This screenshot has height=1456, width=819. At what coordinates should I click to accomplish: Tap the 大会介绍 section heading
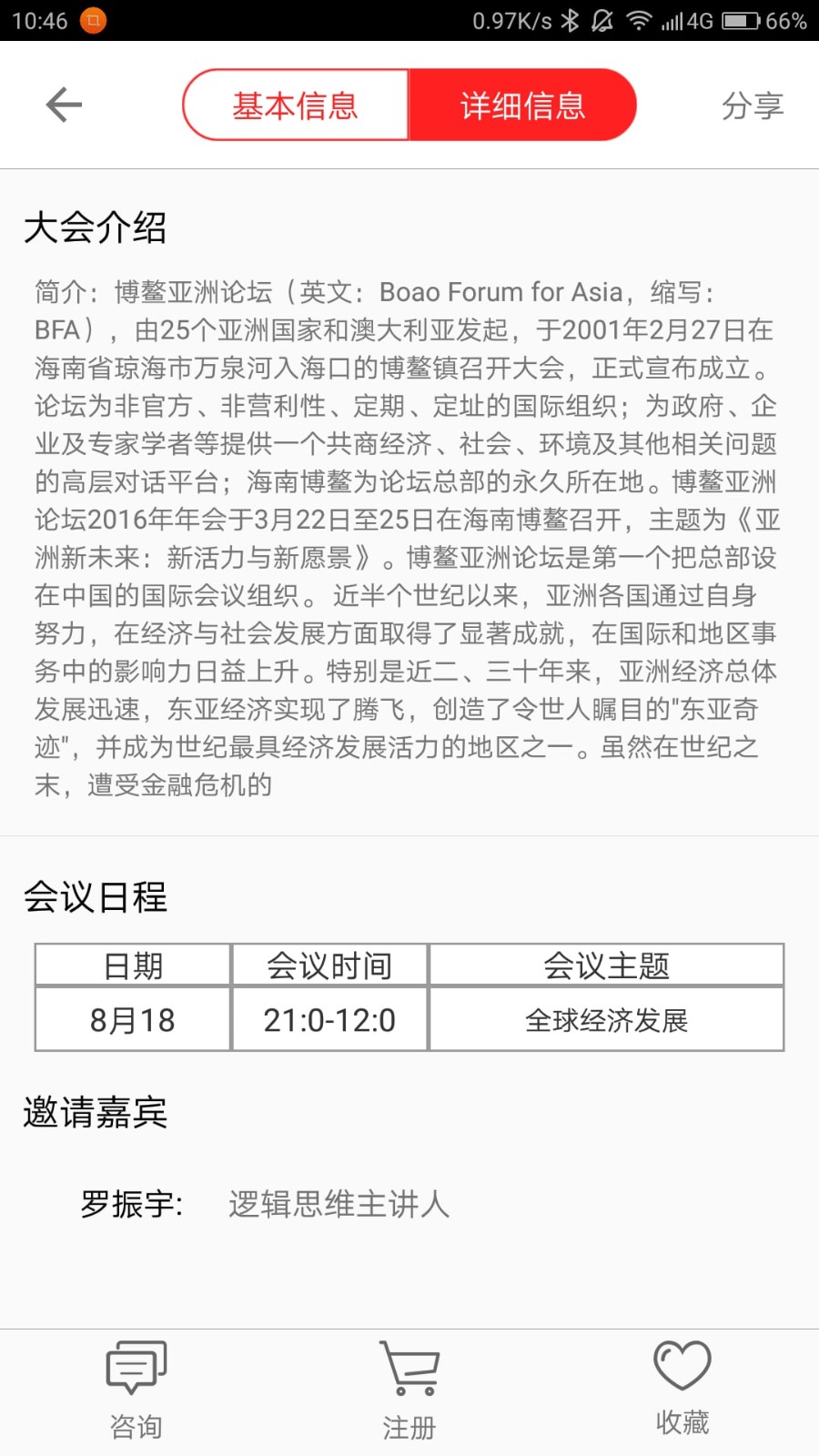point(95,228)
